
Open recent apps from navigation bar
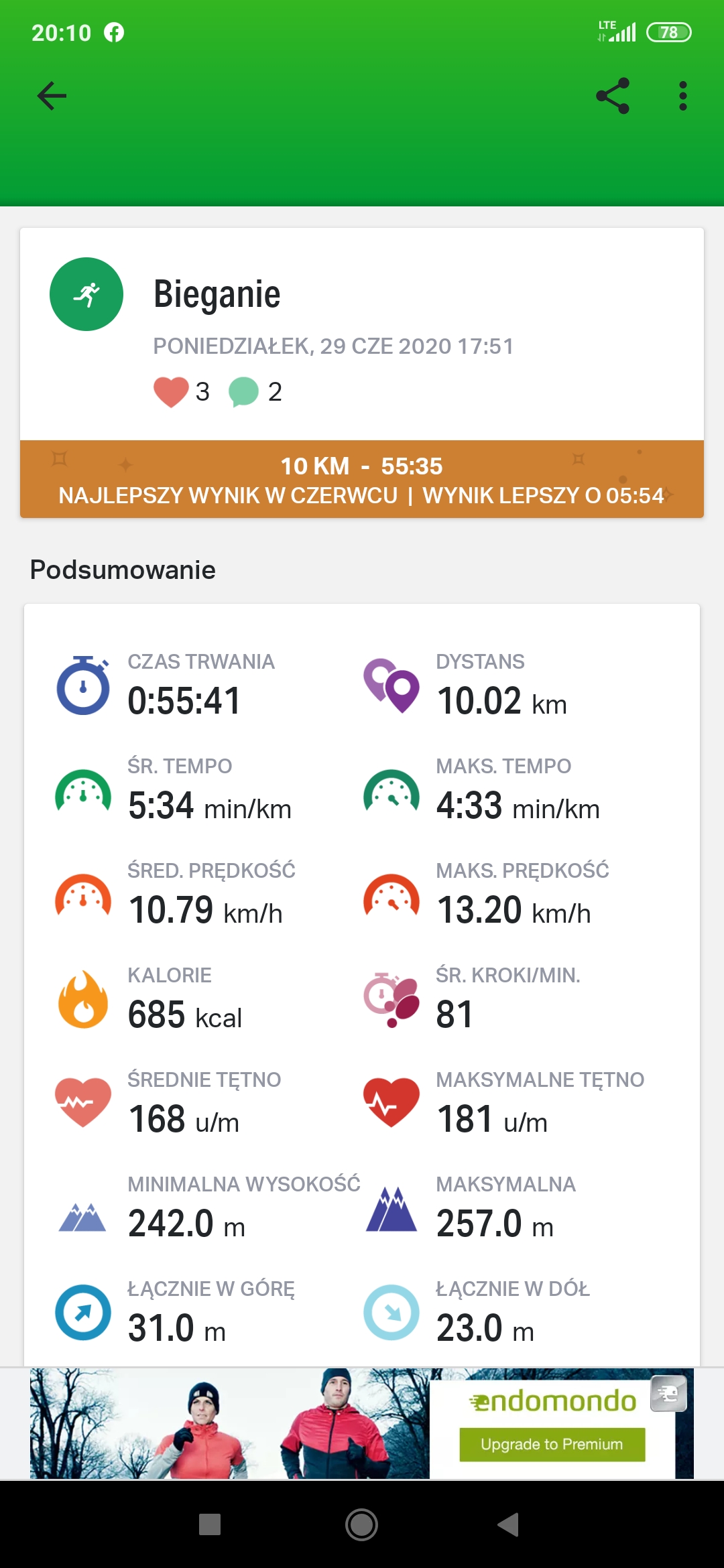[x=210, y=1525]
